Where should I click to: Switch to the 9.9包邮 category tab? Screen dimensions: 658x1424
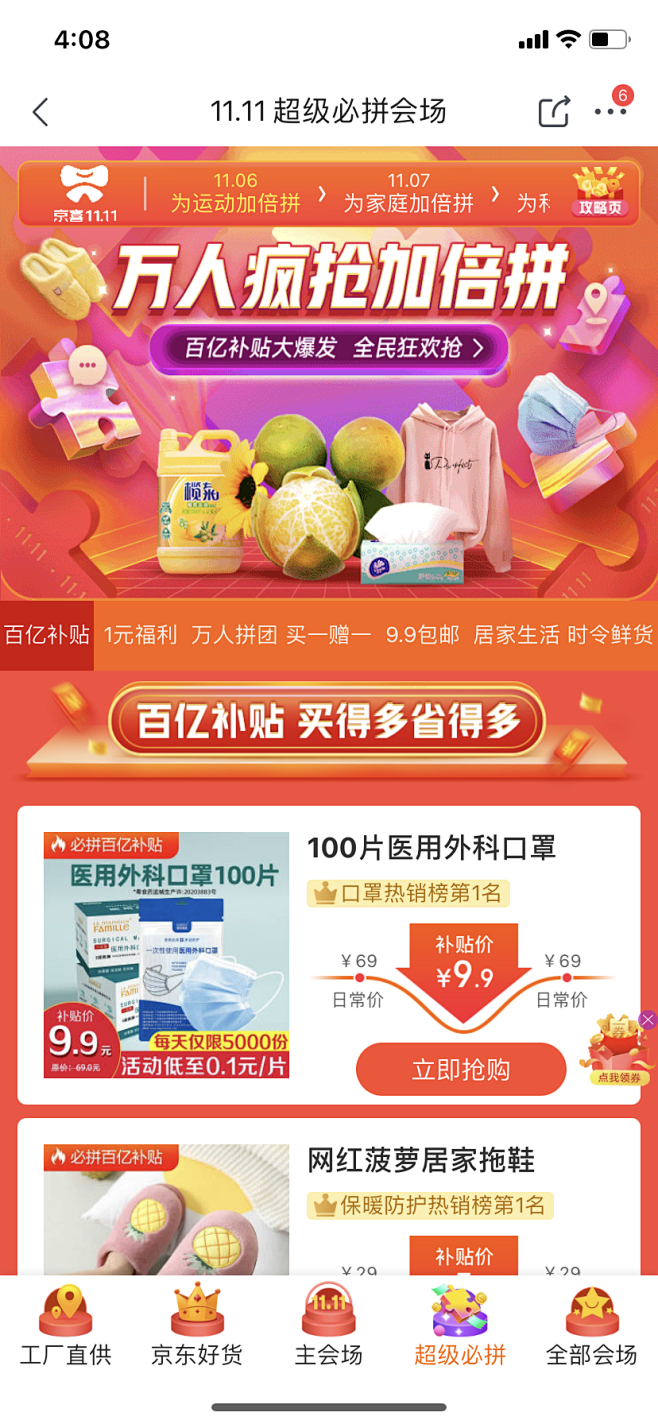tap(423, 635)
